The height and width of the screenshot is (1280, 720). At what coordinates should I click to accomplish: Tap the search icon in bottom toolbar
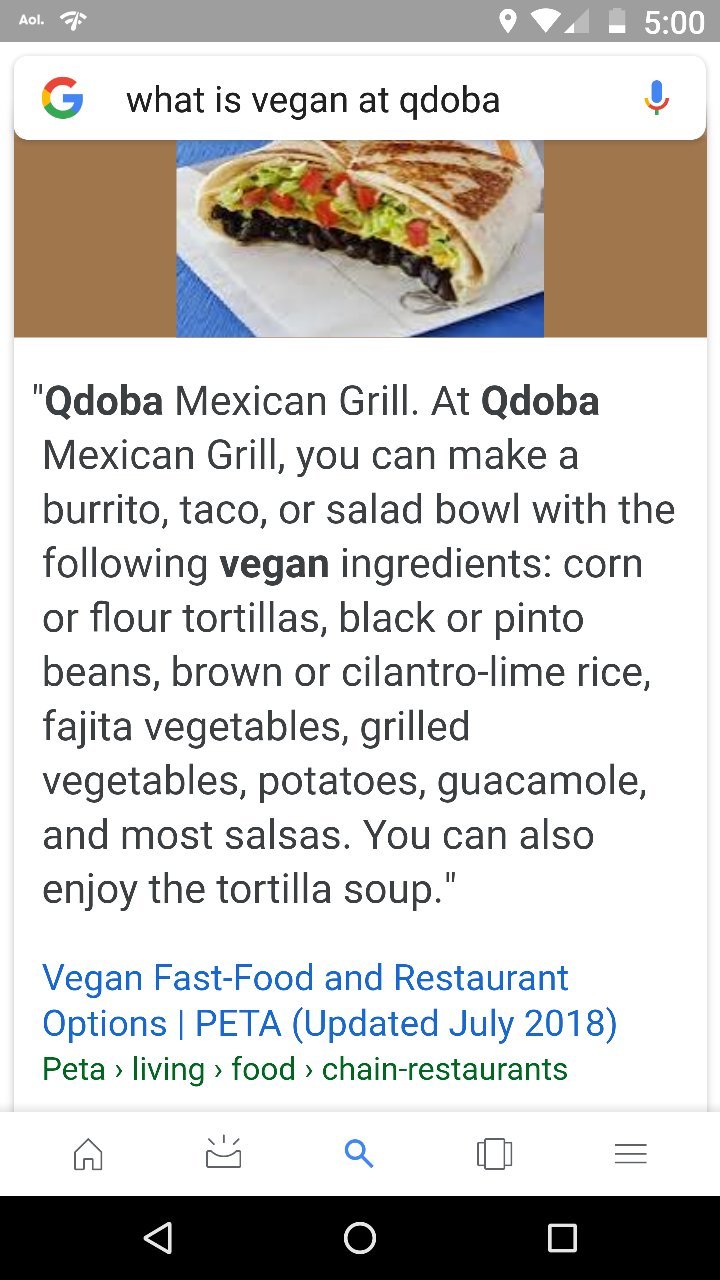click(358, 1153)
